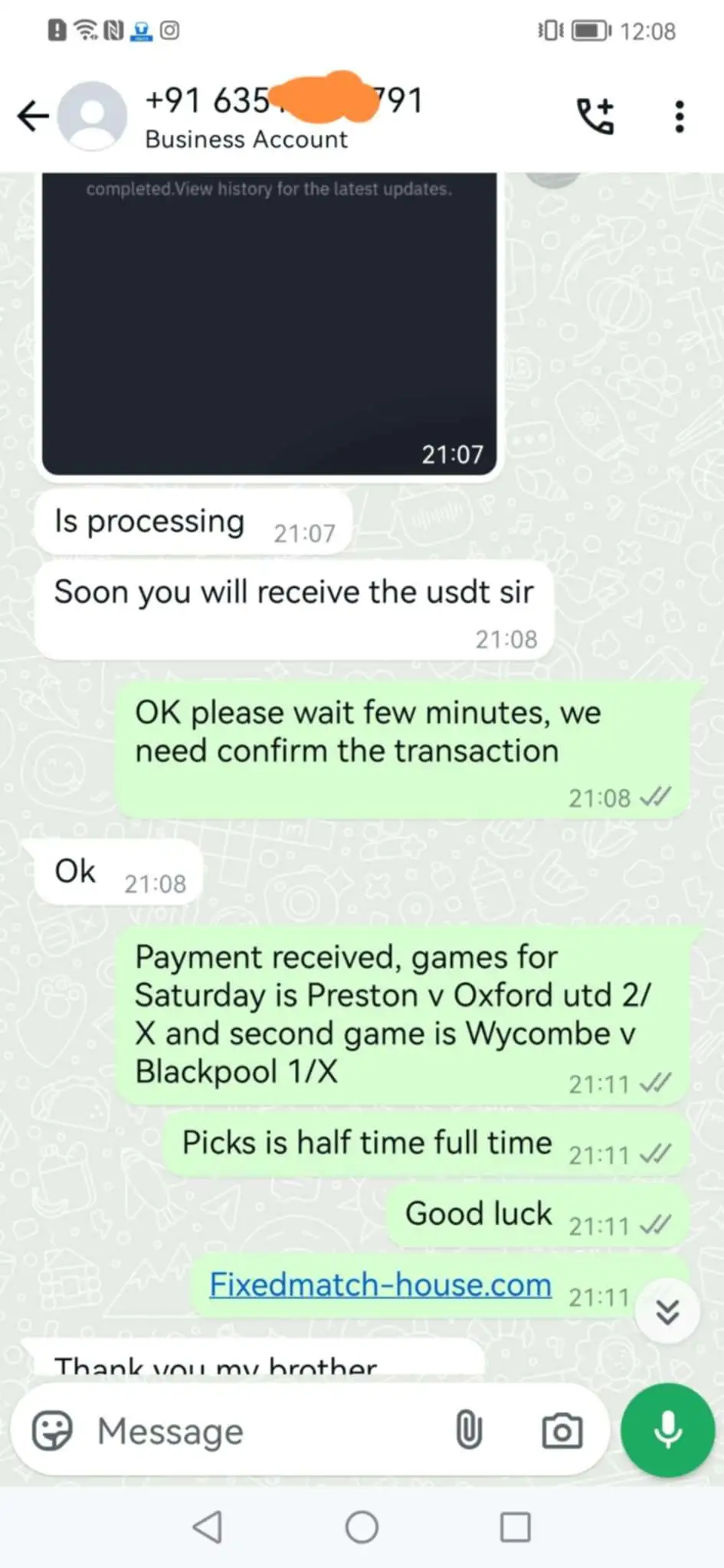Go back to the chat list
The image size is (724, 1568).
pyautogui.click(x=33, y=116)
